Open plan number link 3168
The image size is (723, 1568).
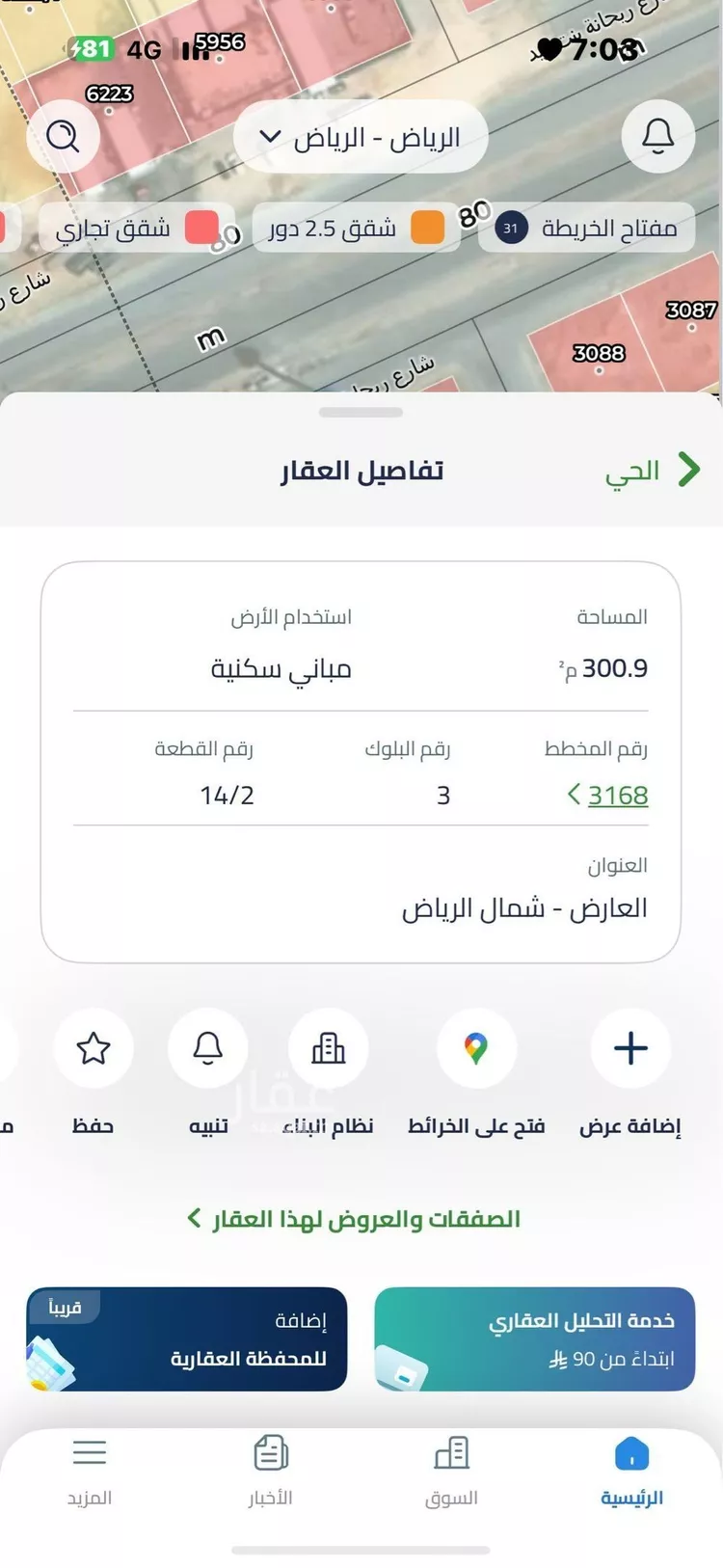click(617, 795)
